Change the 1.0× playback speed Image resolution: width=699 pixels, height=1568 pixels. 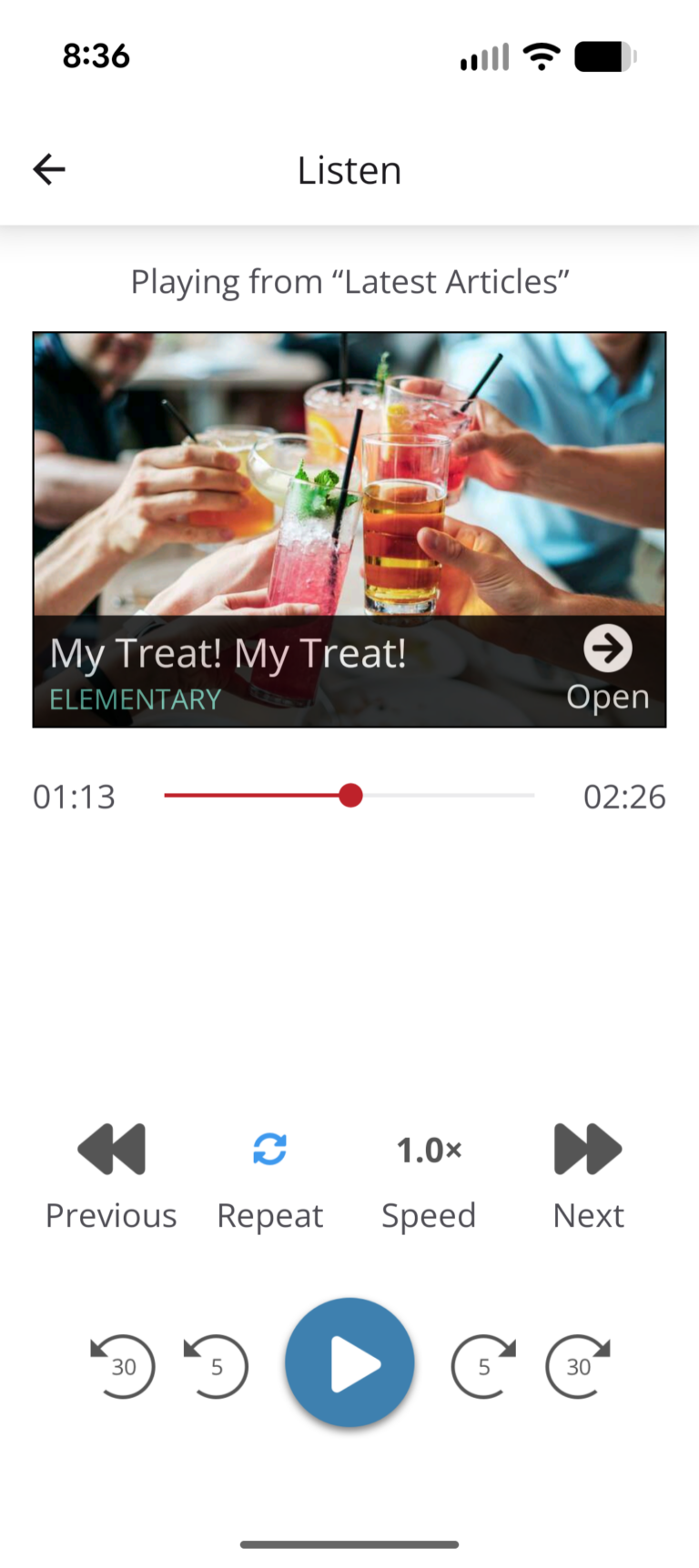429,1174
